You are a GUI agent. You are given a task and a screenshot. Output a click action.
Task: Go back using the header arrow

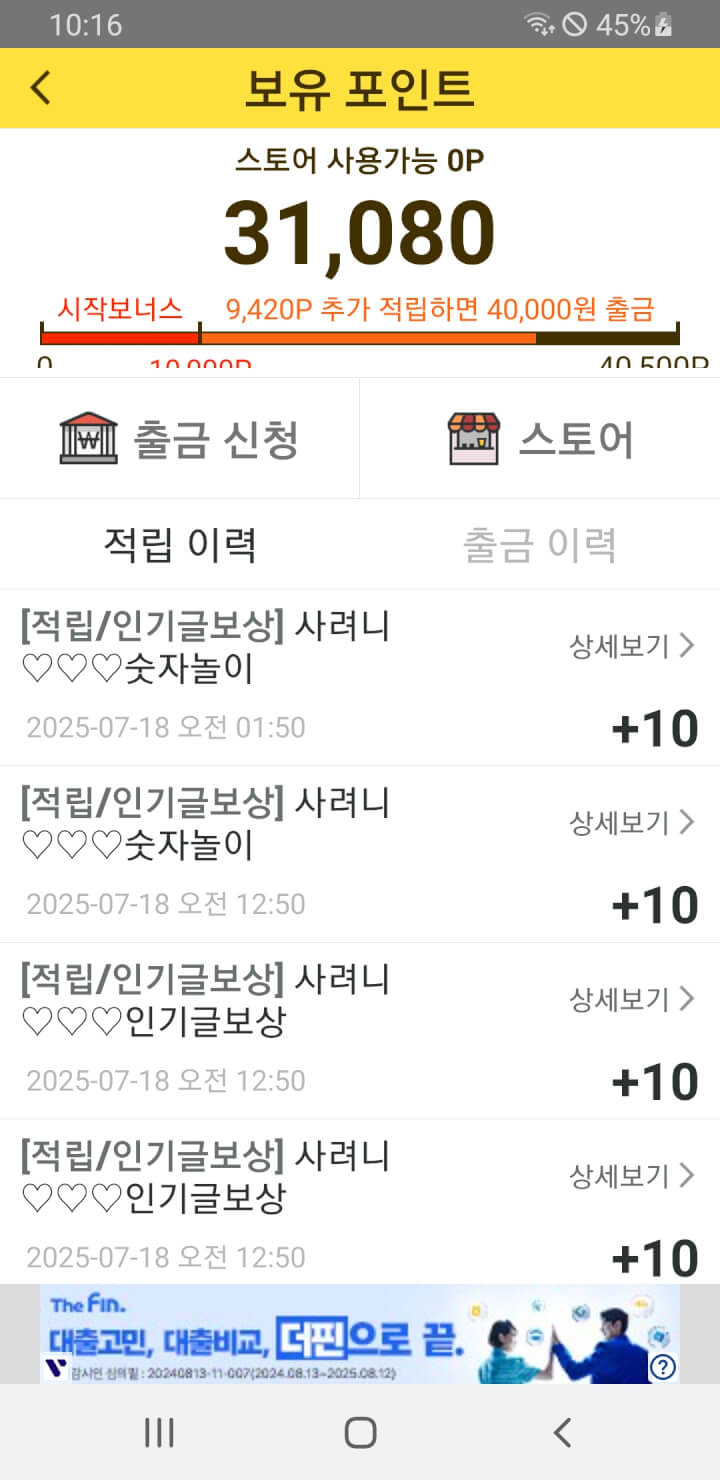click(x=40, y=88)
